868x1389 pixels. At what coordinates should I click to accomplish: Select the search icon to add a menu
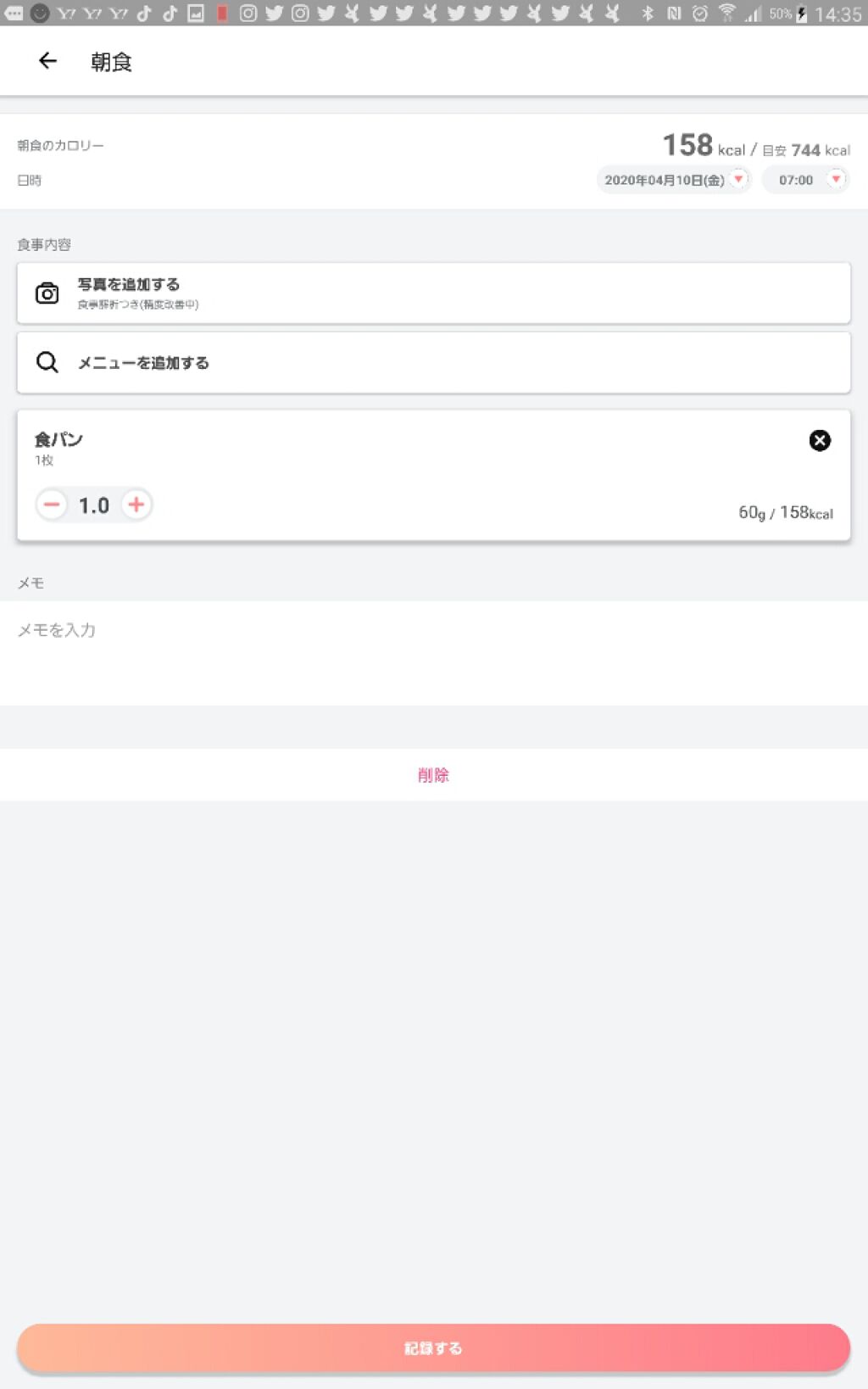47,362
